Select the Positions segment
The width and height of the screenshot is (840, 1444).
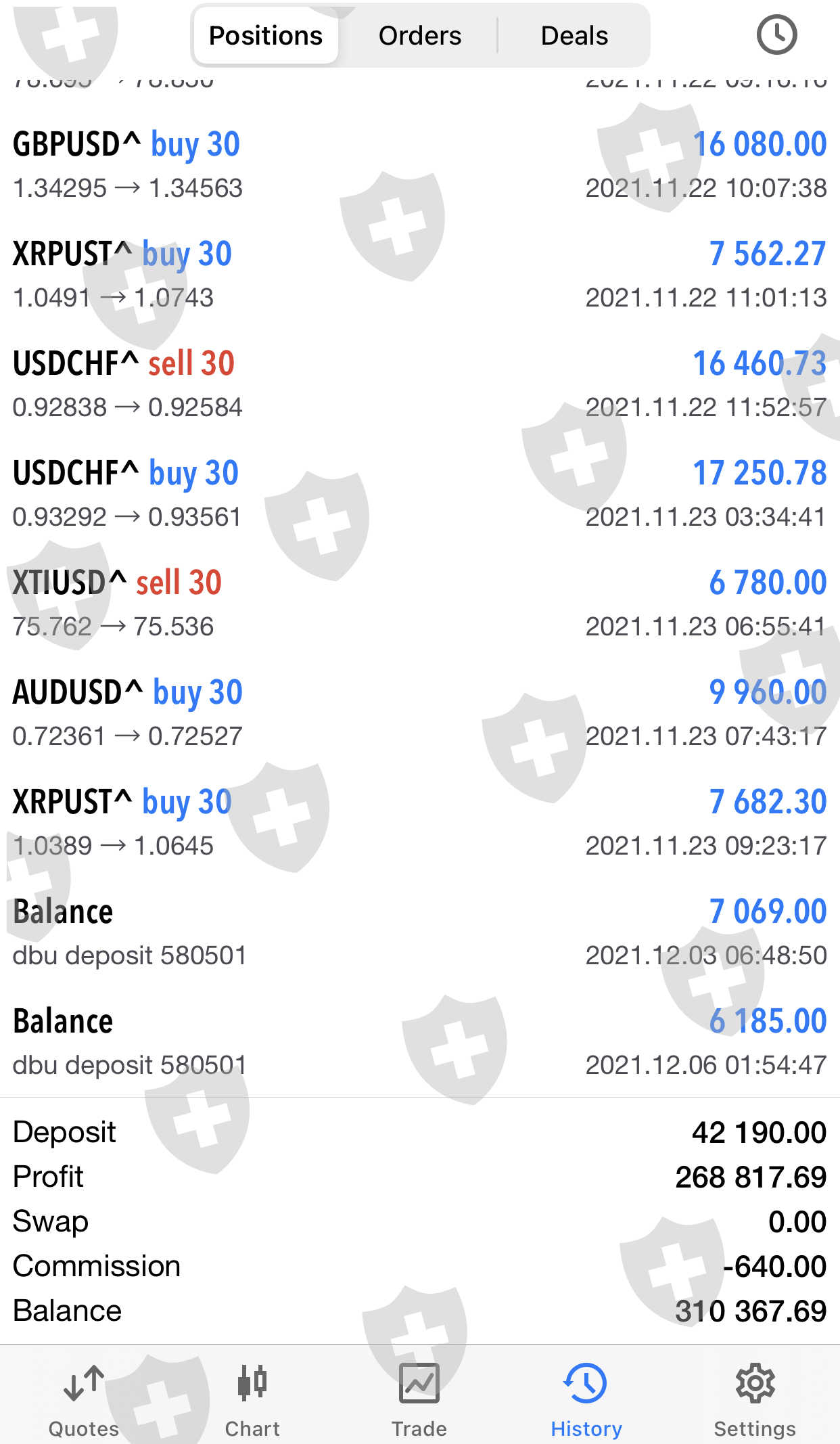click(x=266, y=36)
